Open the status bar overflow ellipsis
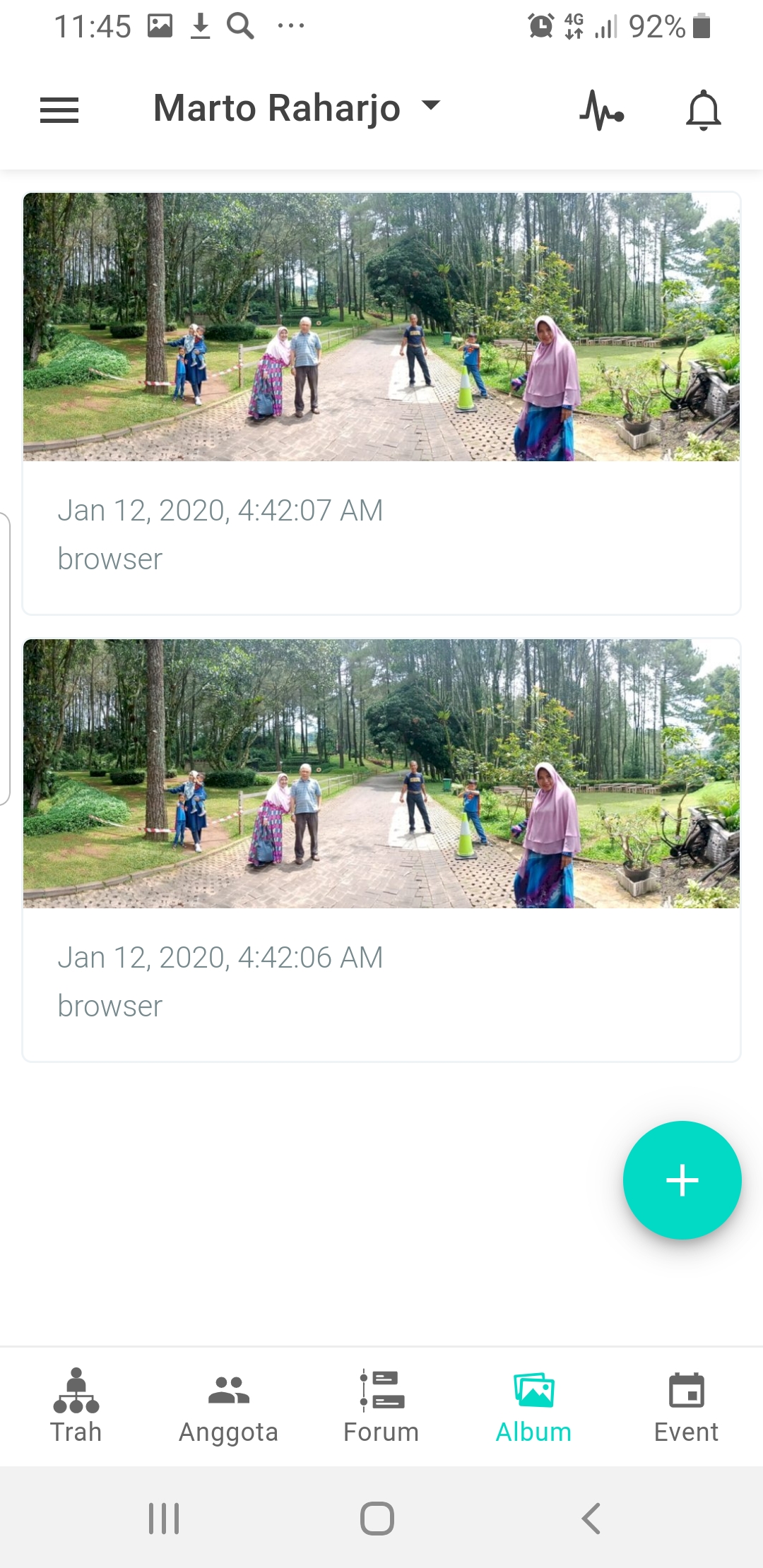 pos(289,26)
